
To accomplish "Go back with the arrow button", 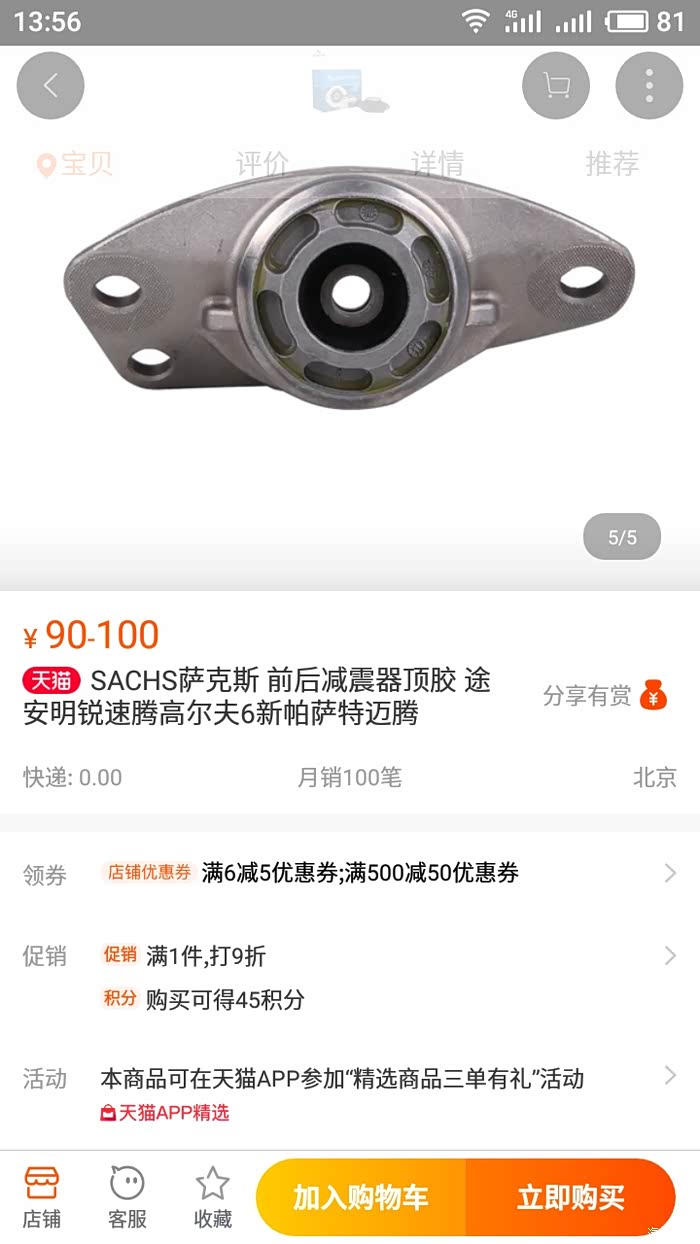I will tap(50, 86).
